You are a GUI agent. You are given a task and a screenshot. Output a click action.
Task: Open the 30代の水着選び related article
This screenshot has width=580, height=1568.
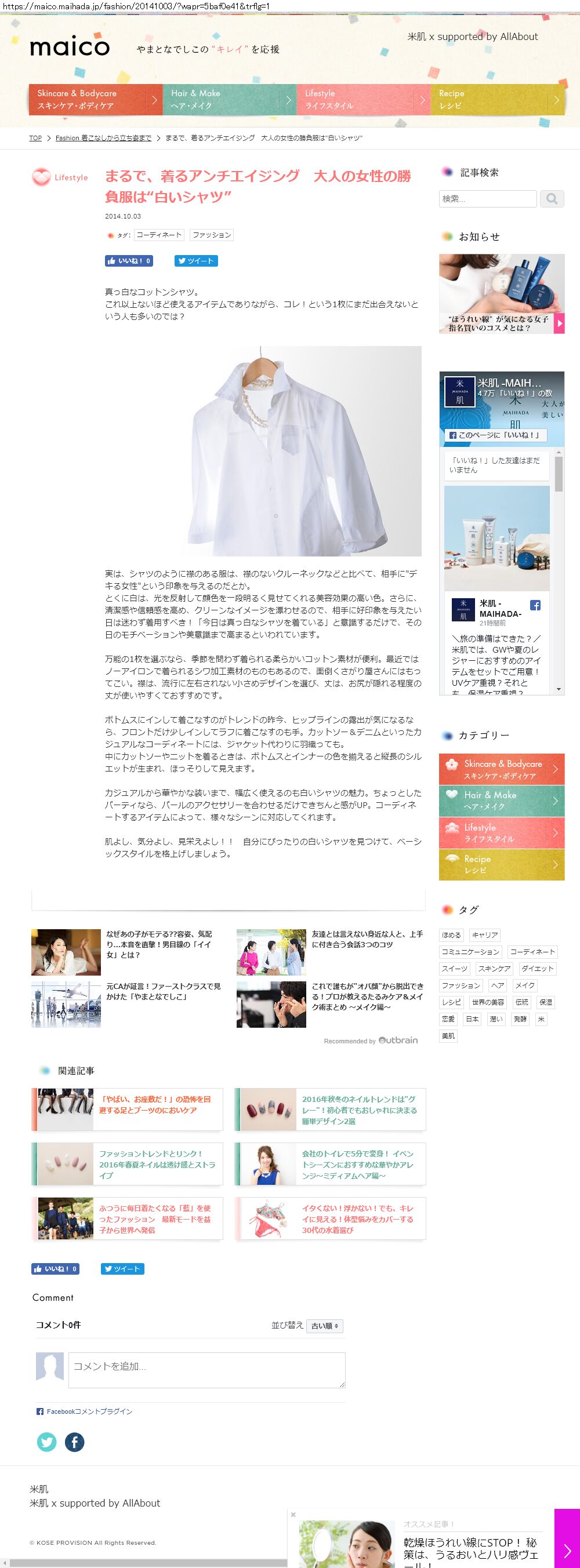point(358,1218)
